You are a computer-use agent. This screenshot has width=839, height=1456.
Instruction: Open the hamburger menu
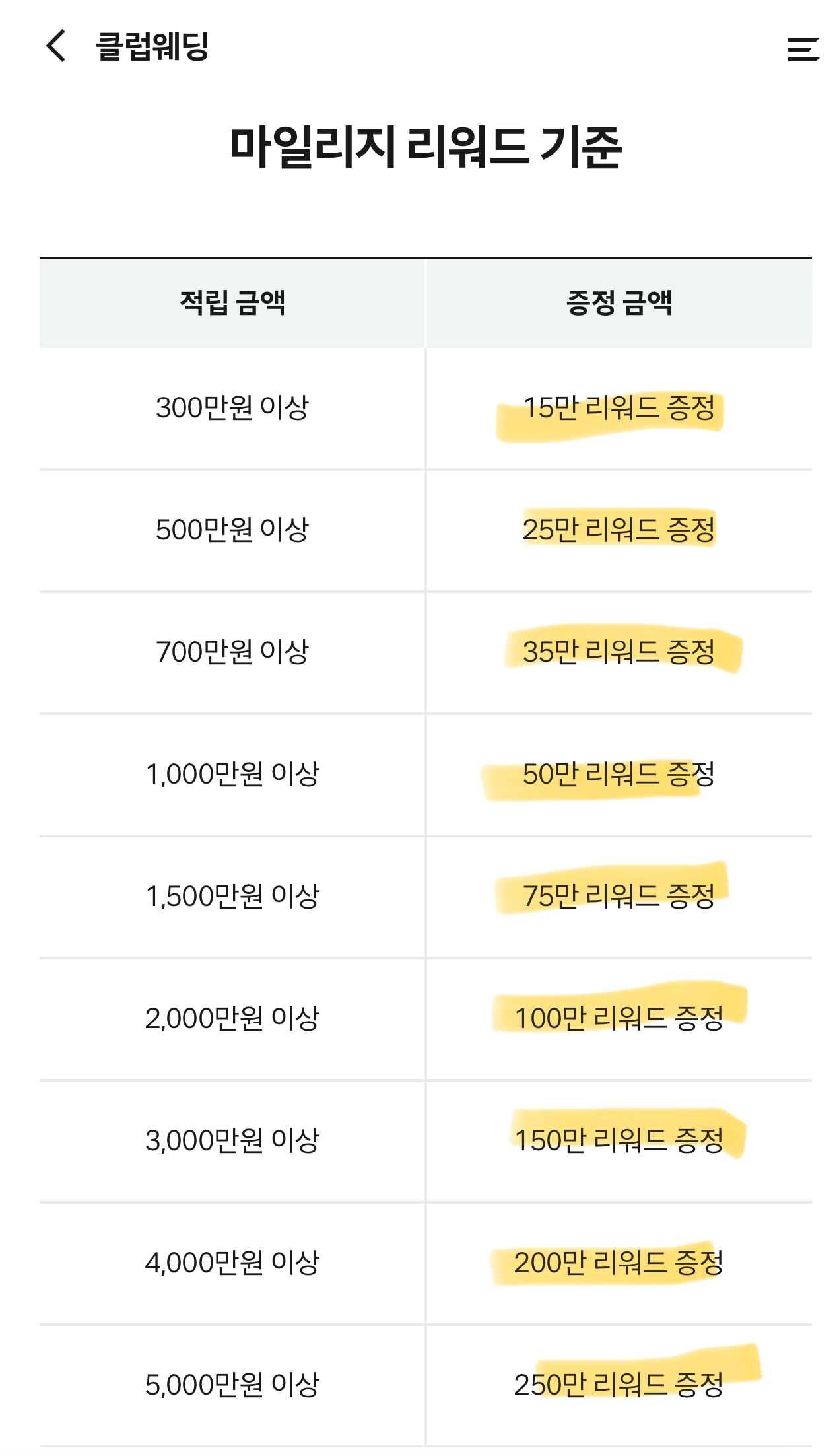pos(803,49)
